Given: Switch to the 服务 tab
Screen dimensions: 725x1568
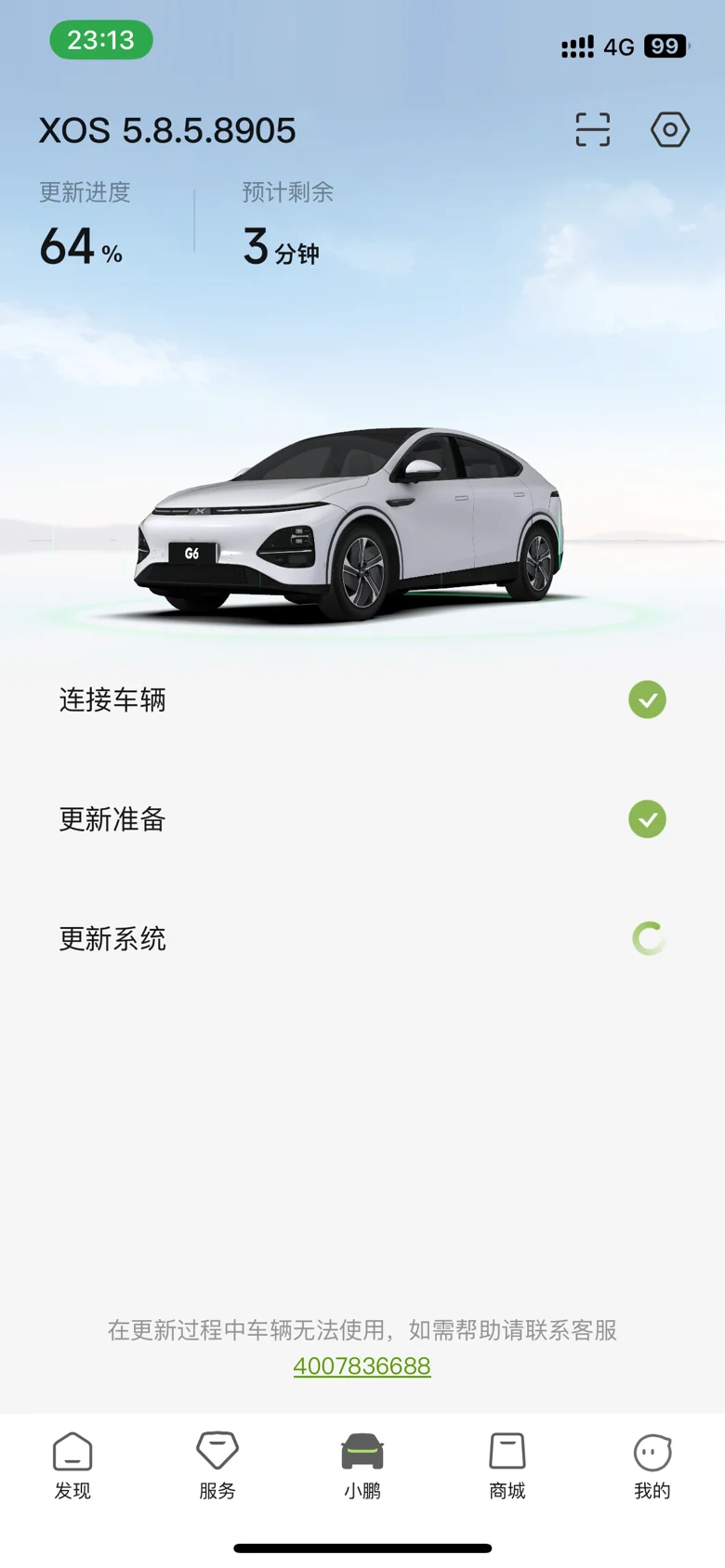Looking at the screenshot, I should [217, 1466].
